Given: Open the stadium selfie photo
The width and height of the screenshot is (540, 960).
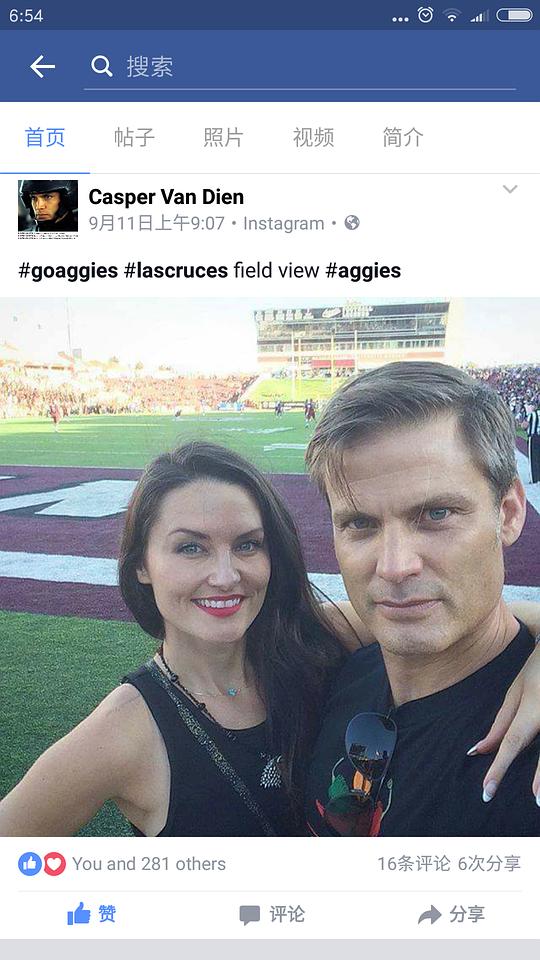Looking at the screenshot, I should 270,567.
